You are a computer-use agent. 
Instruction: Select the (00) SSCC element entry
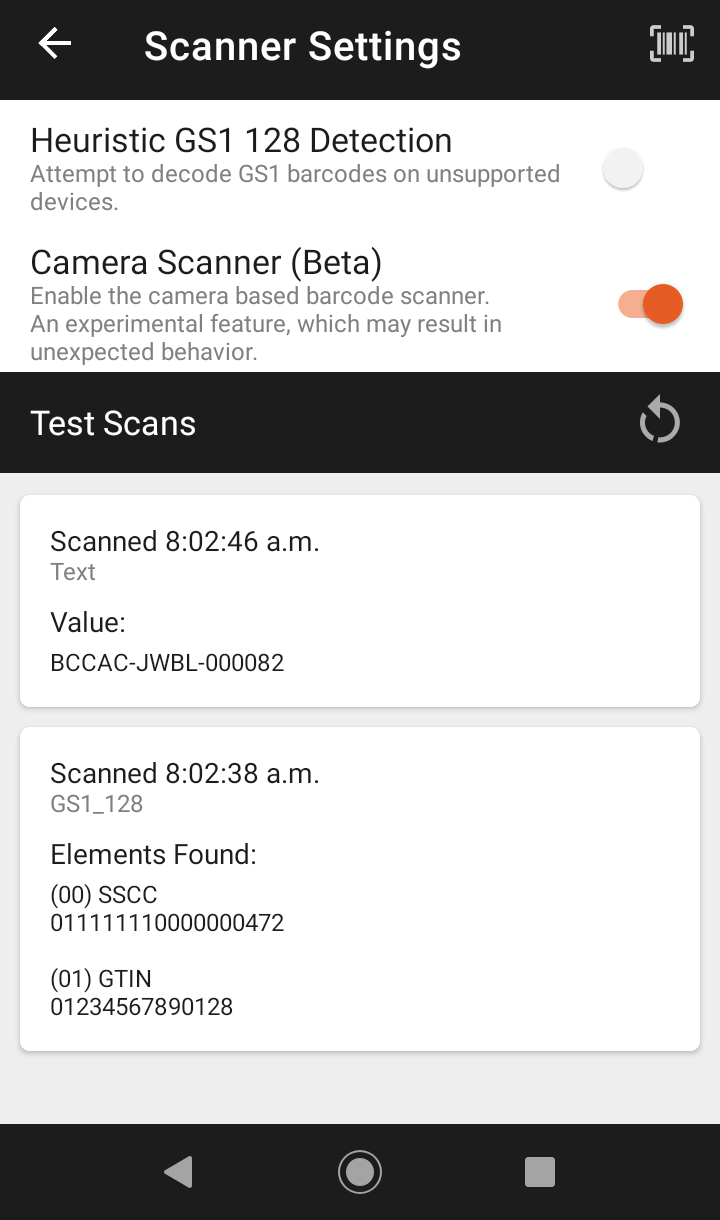click(x=167, y=908)
